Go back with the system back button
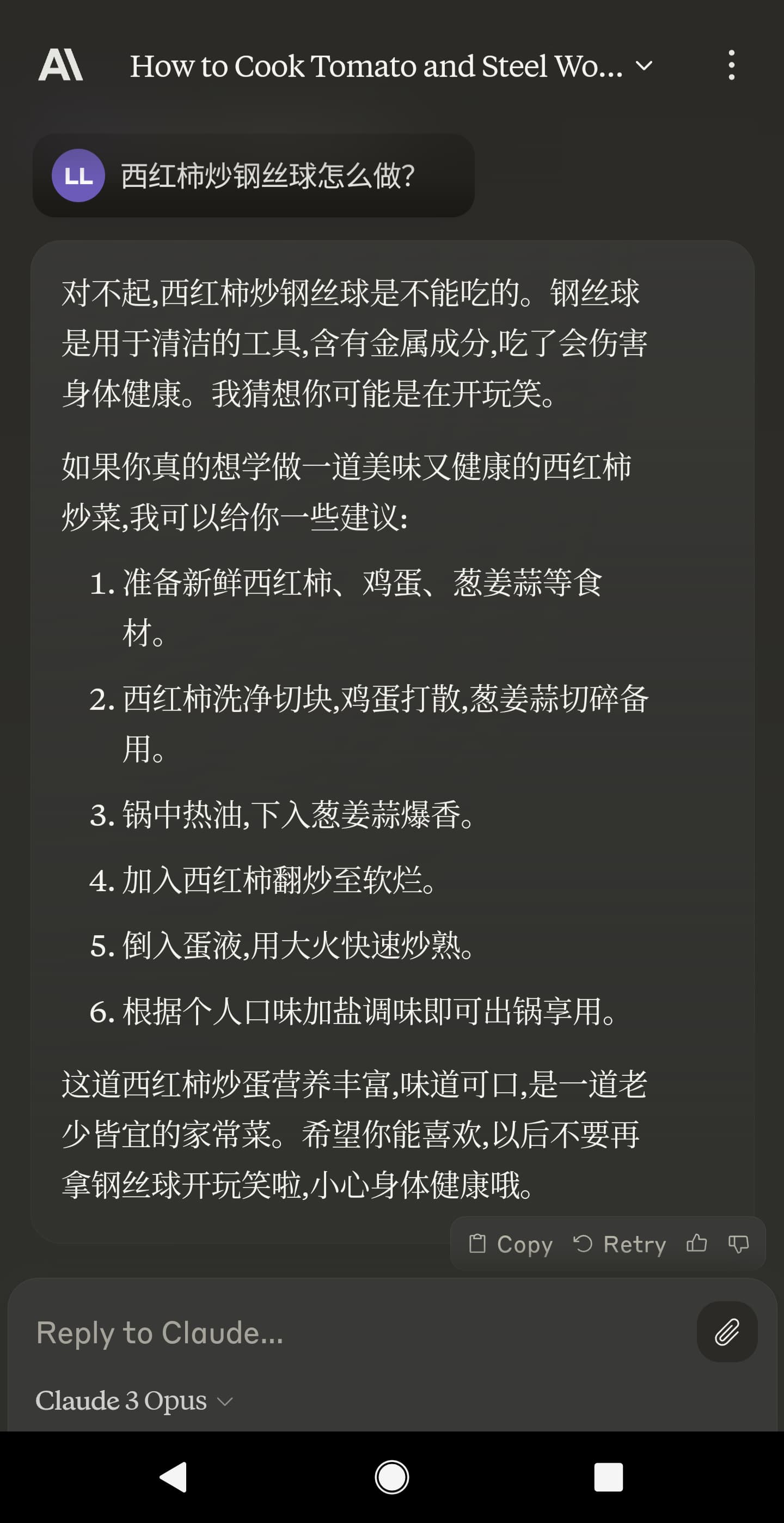The height and width of the screenshot is (1523, 784). pos(174,1477)
